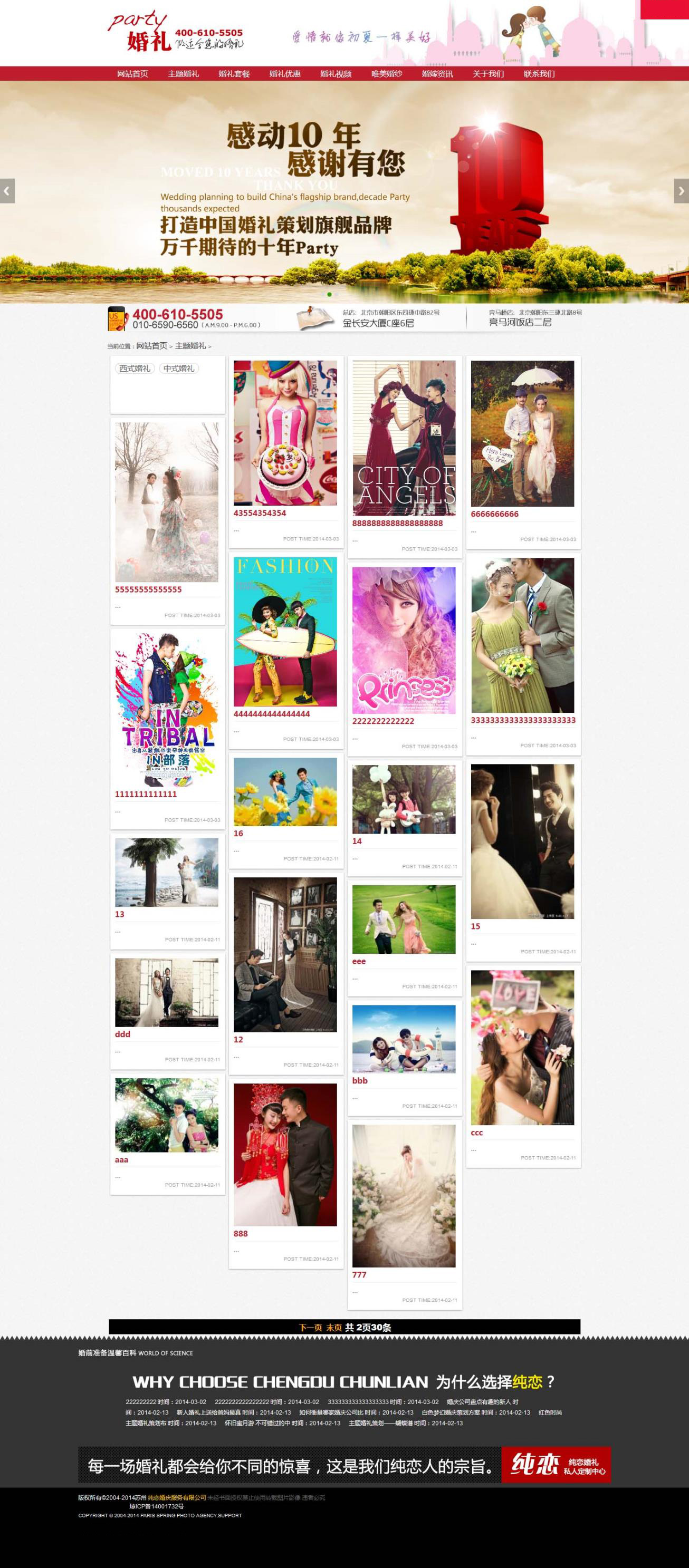Open the Fashion 4444 photo card
This screenshot has height=1568, width=689.
pyautogui.click(x=285, y=632)
